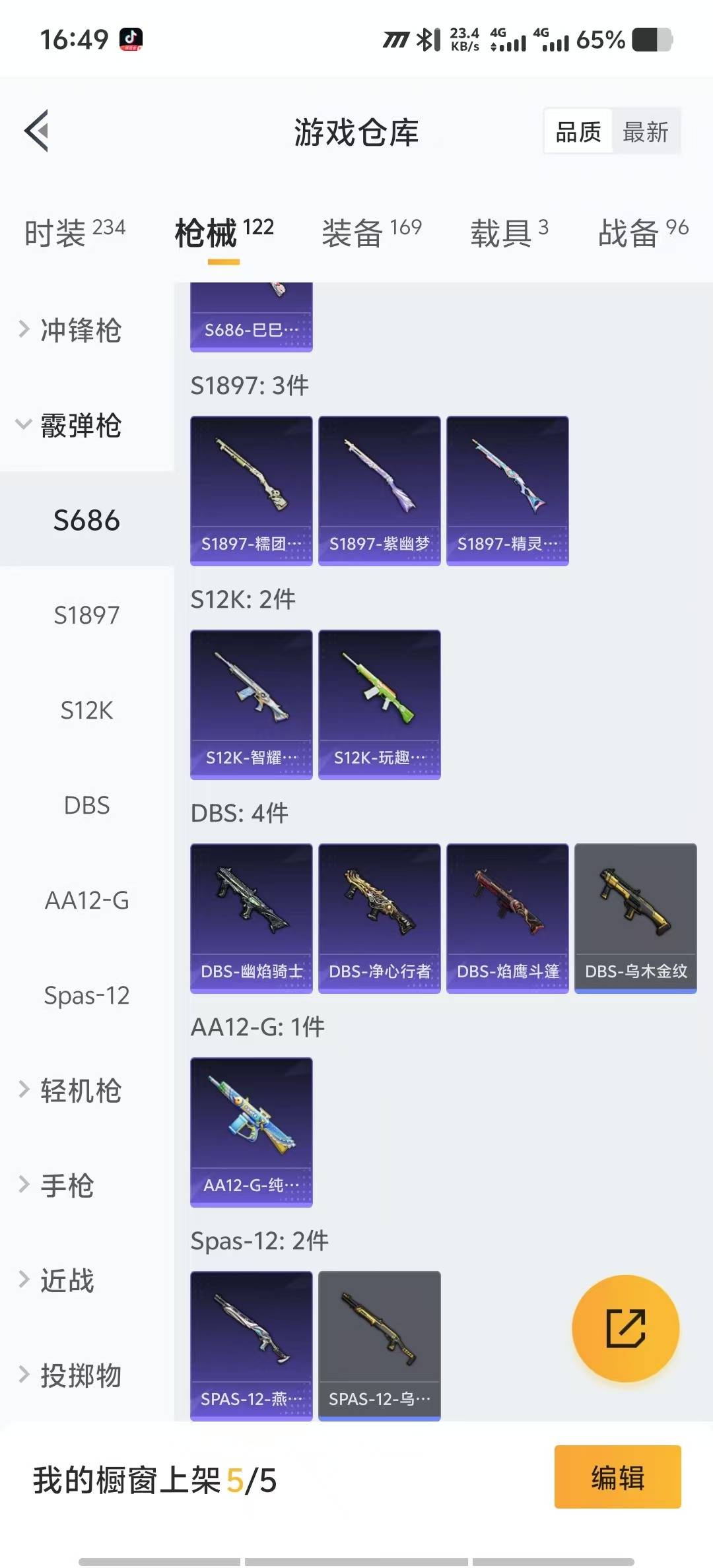Viewport: 713px width, 1568px height.
Task: Switch sorting to 最新
Action: (x=645, y=132)
